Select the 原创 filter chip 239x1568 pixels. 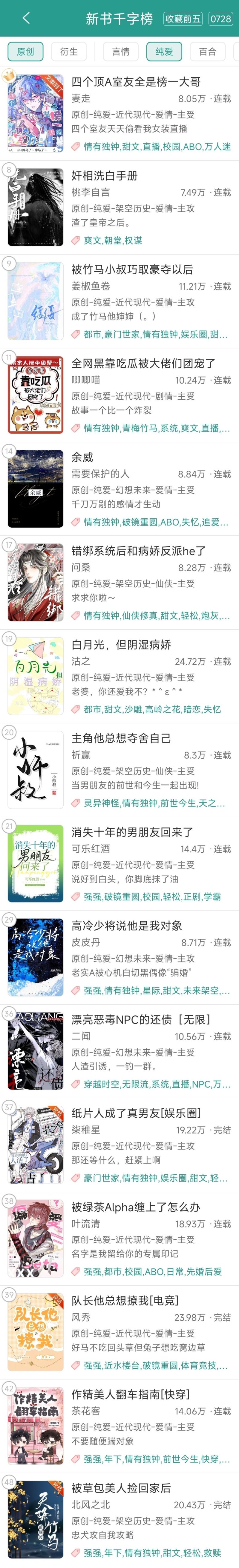pyautogui.click(x=26, y=52)
